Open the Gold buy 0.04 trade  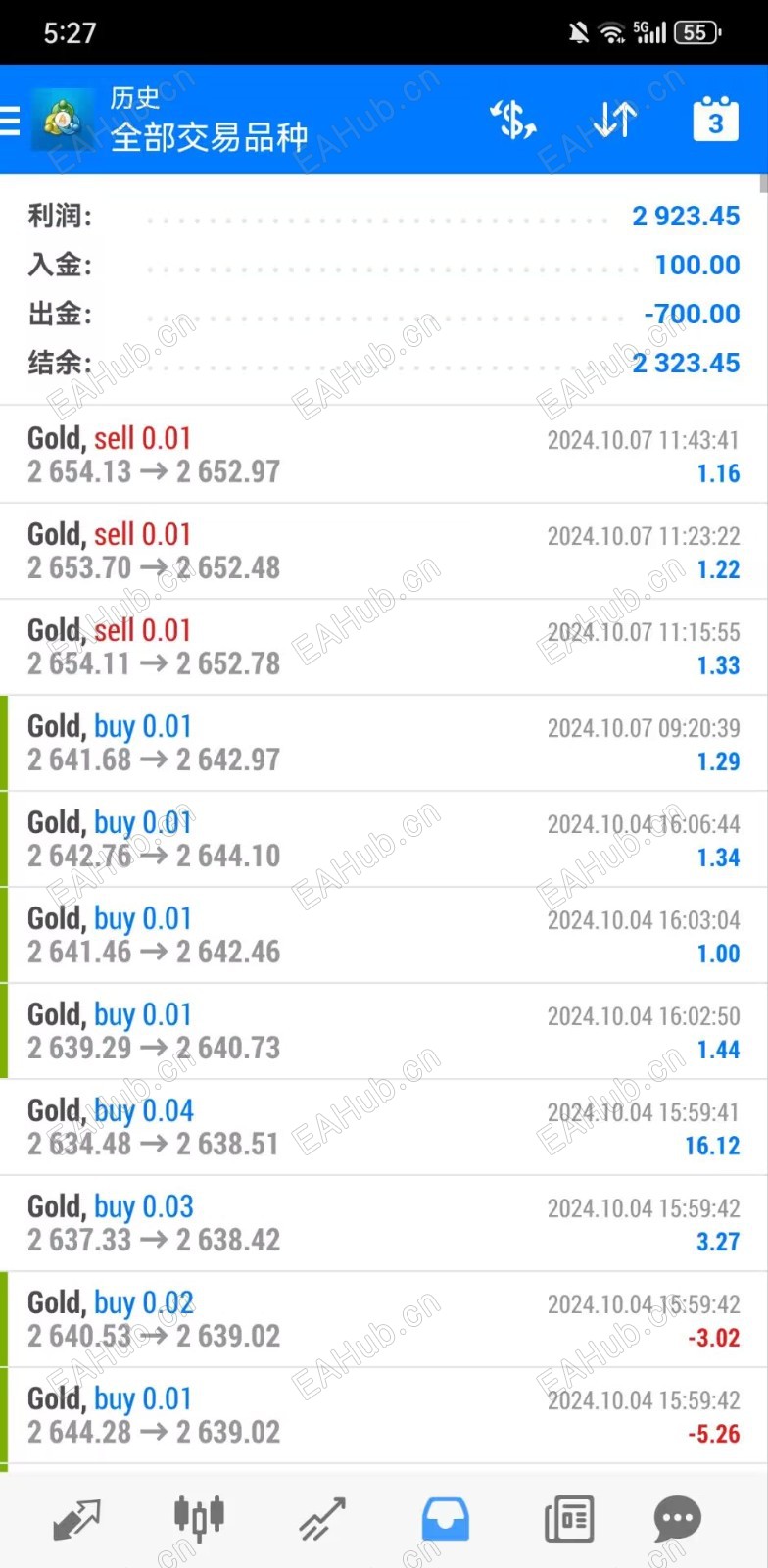(384, 1127)
